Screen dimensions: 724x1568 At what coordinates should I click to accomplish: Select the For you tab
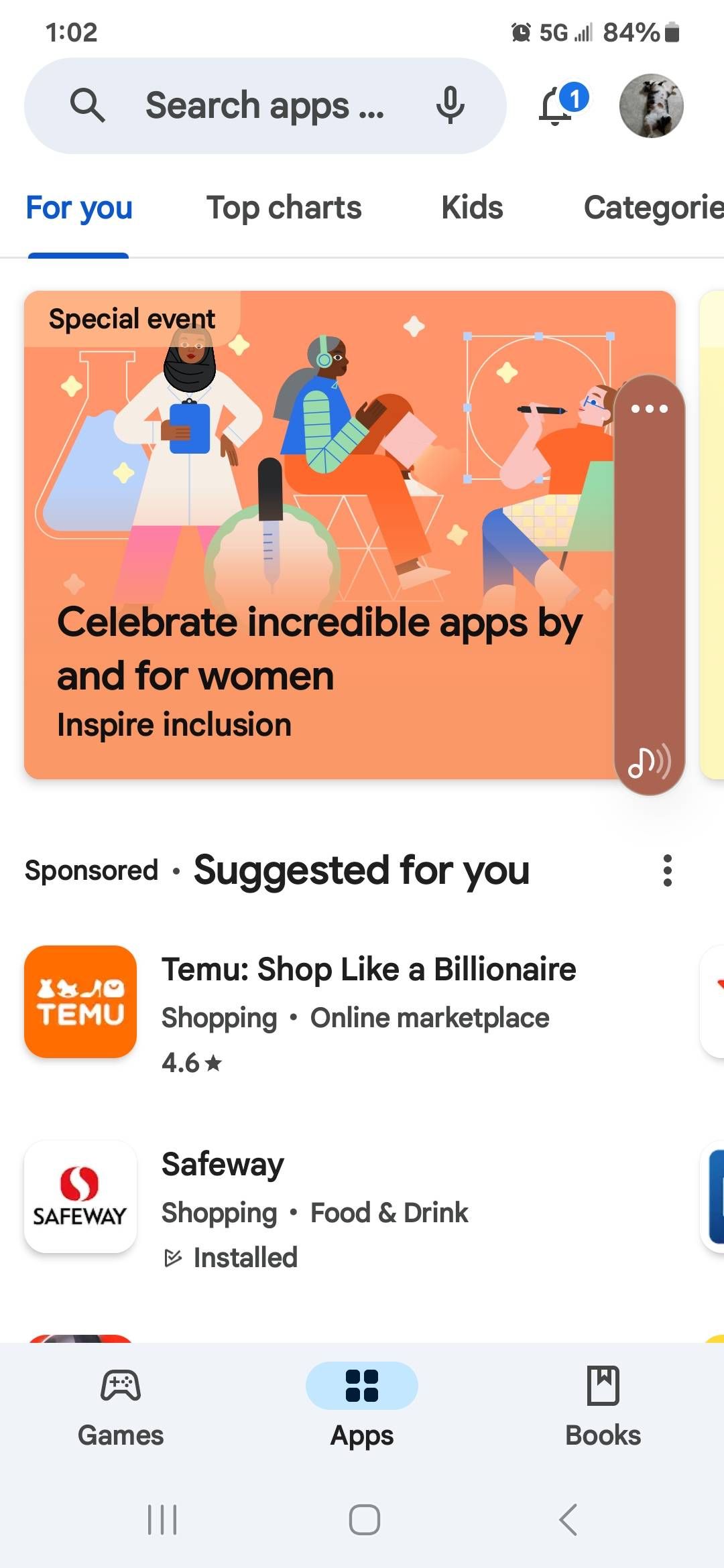tap(78, 208)
